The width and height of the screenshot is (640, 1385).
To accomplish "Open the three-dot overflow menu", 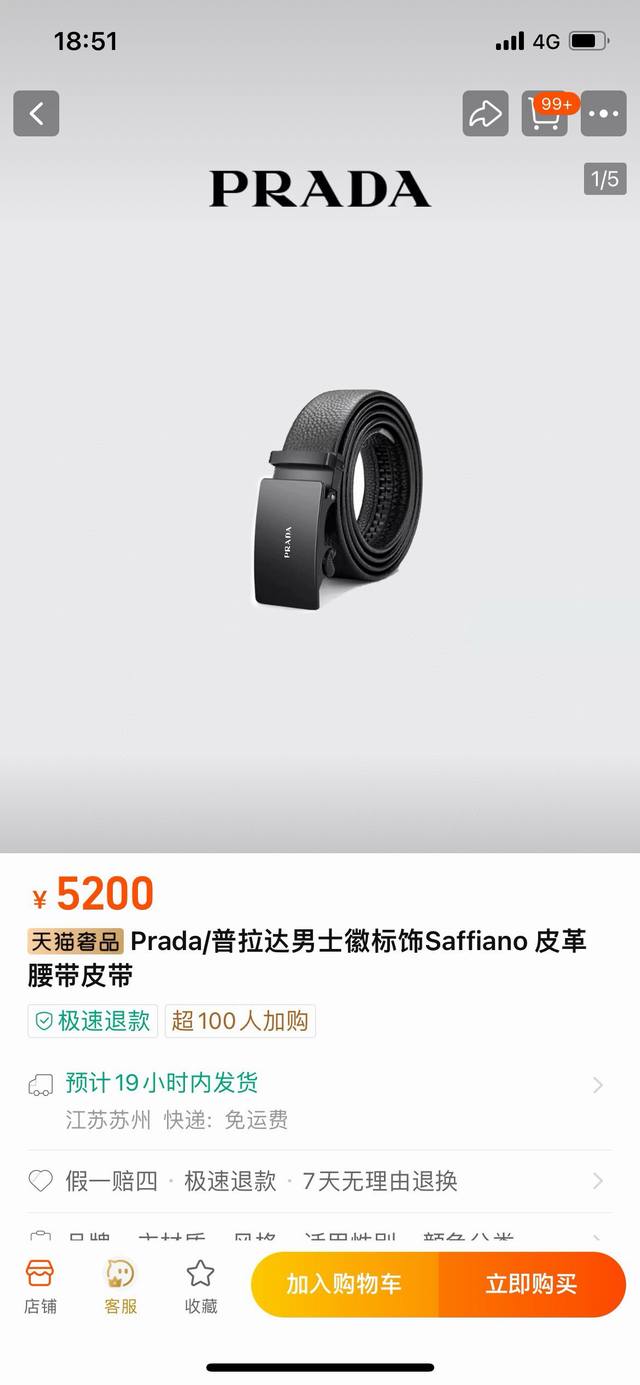I will tap(603, 114).
